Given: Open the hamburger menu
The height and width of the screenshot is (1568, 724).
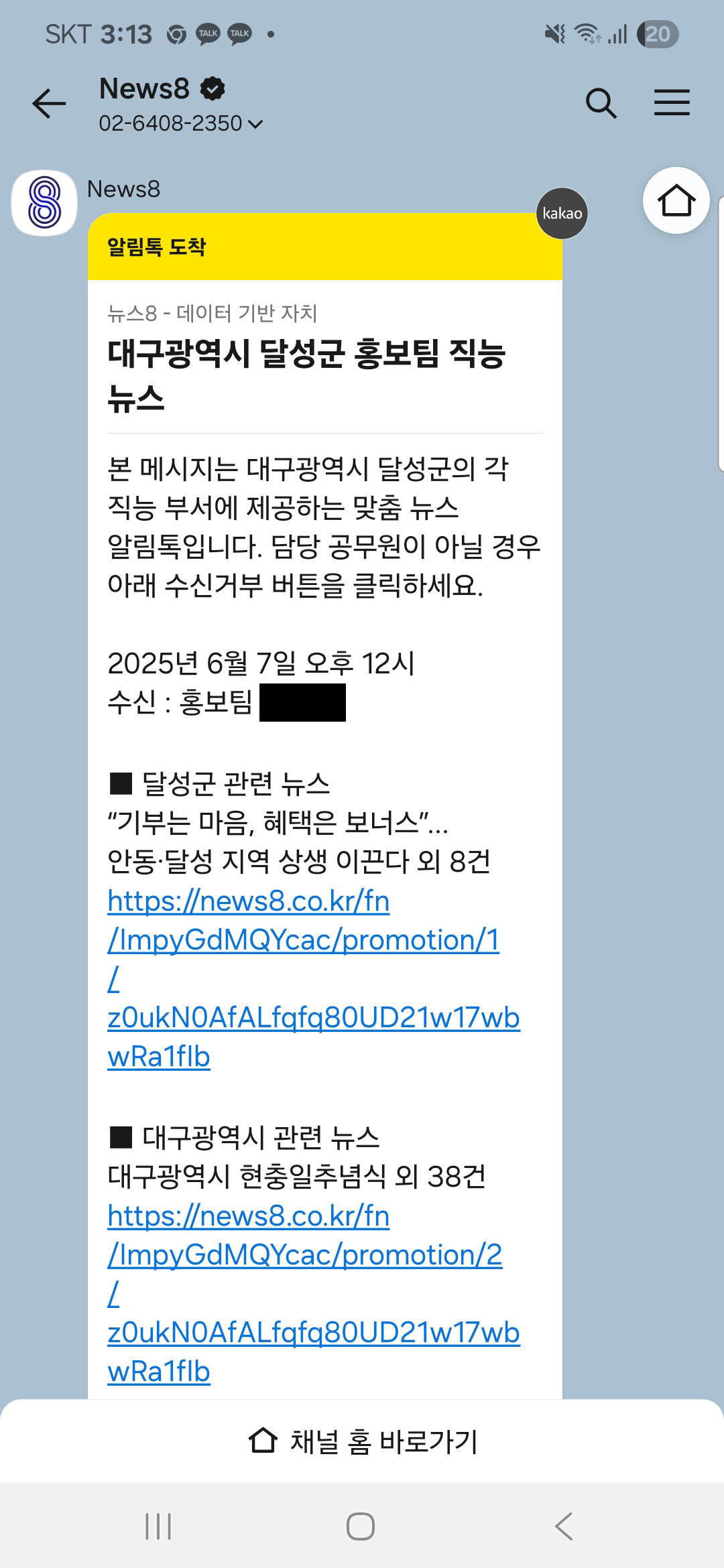Looking at the screenshot, I should click(x=672, y=103).
